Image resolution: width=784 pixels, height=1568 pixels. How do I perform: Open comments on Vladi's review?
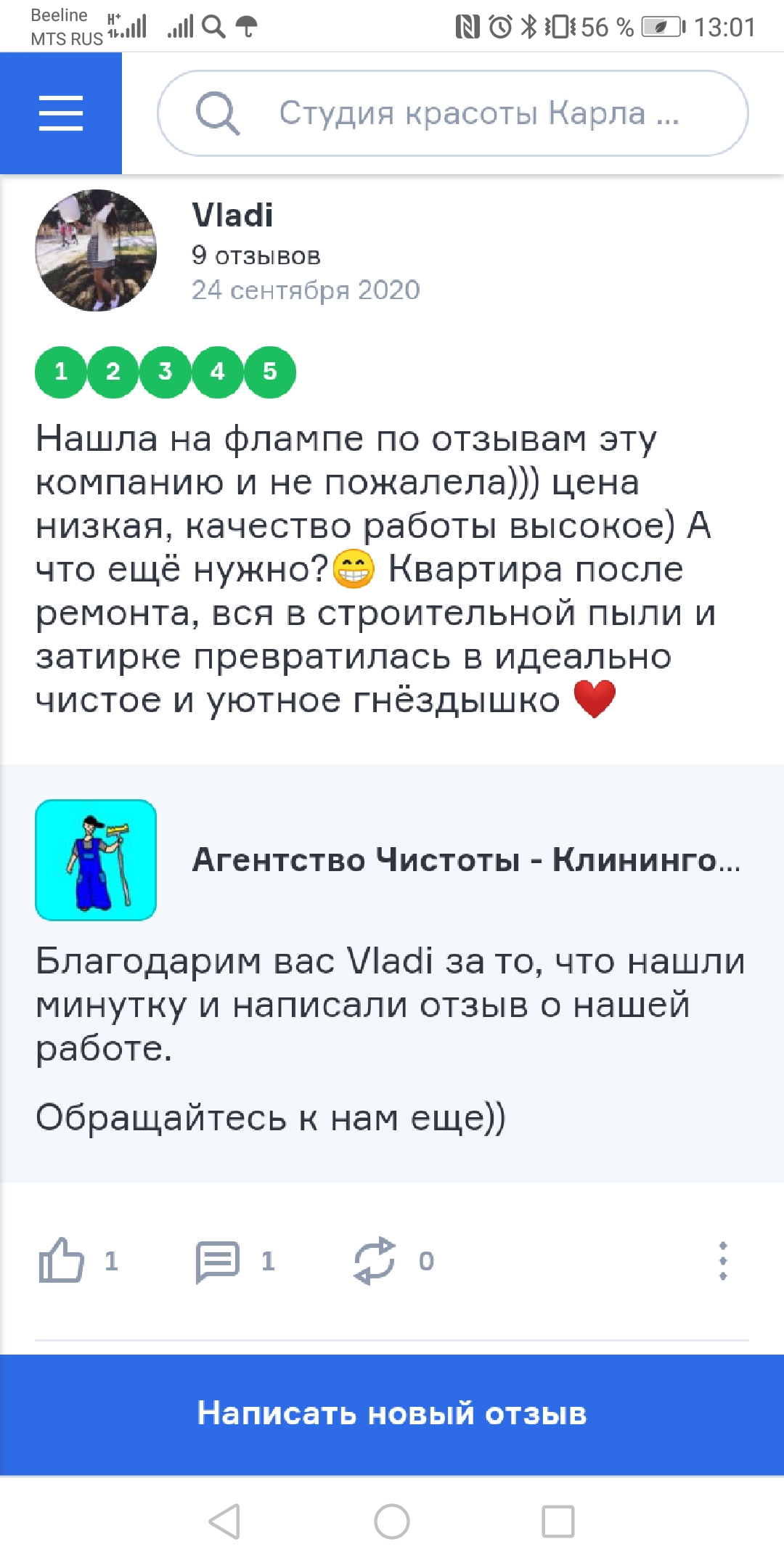[x=218, y=1261]
